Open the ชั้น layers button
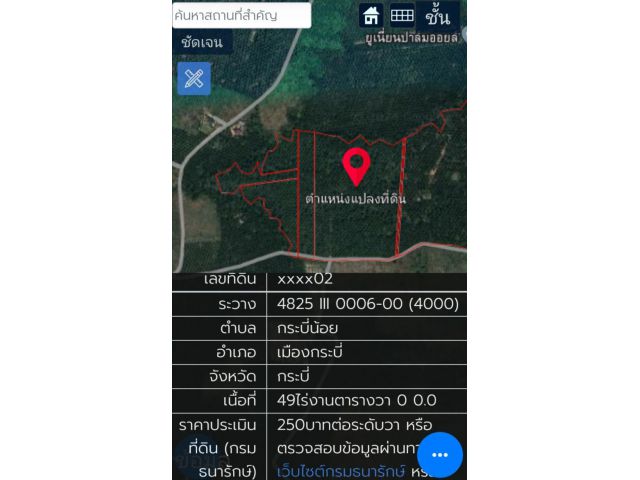Screen dimensions: 640x480 [x=438, y=16]
